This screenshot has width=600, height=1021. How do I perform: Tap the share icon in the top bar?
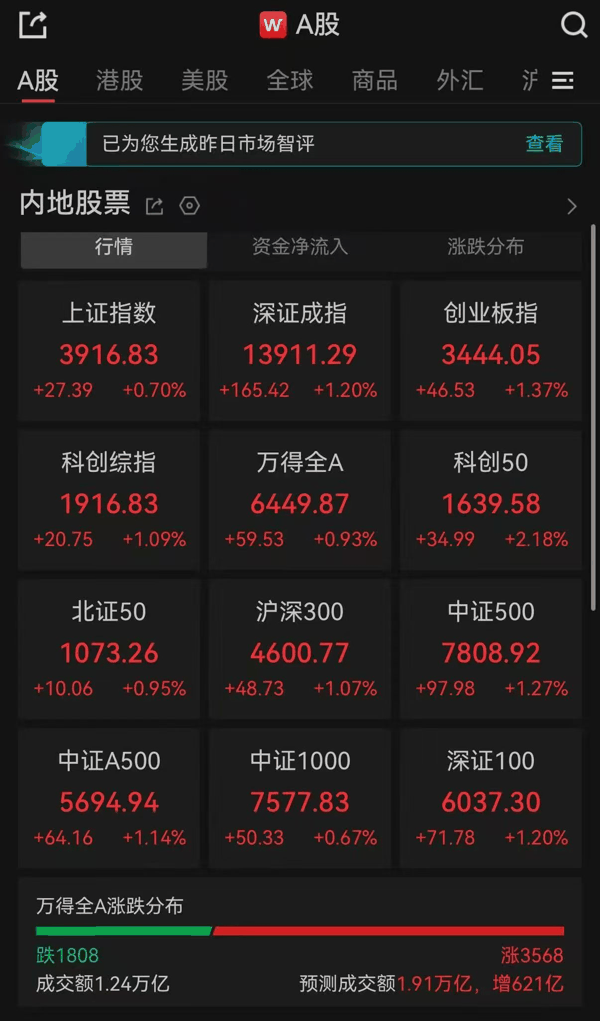click(33, 25)
